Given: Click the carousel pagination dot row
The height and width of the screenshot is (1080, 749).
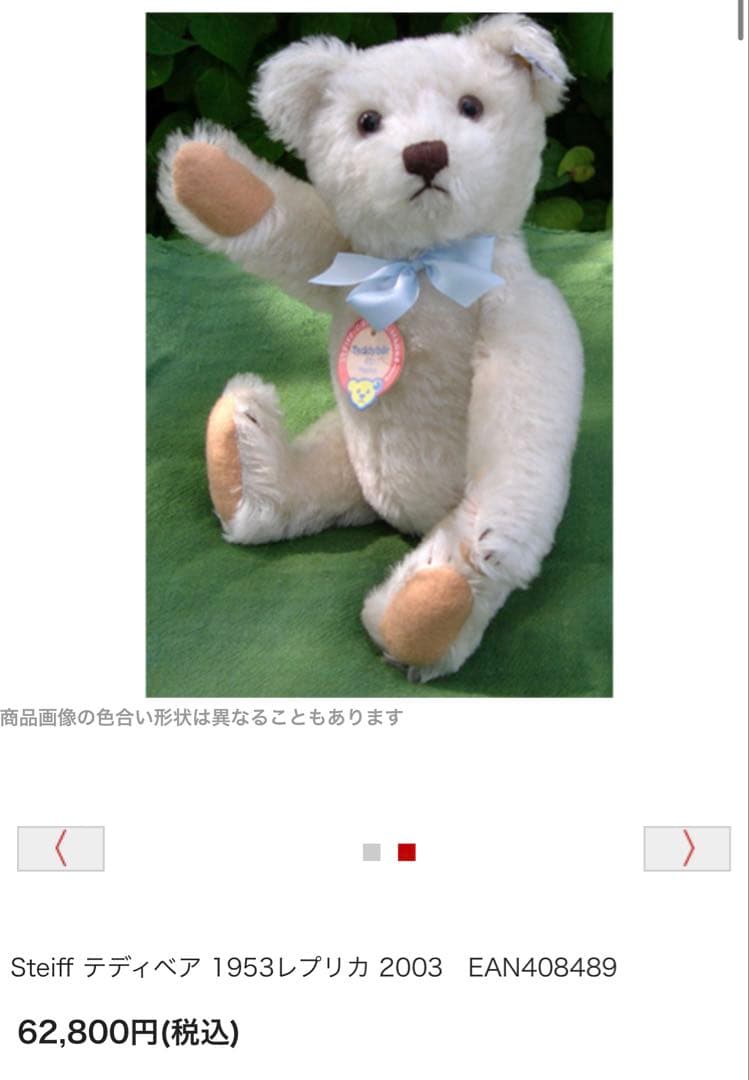Looking at the screenshot, I should pos(388,850).
